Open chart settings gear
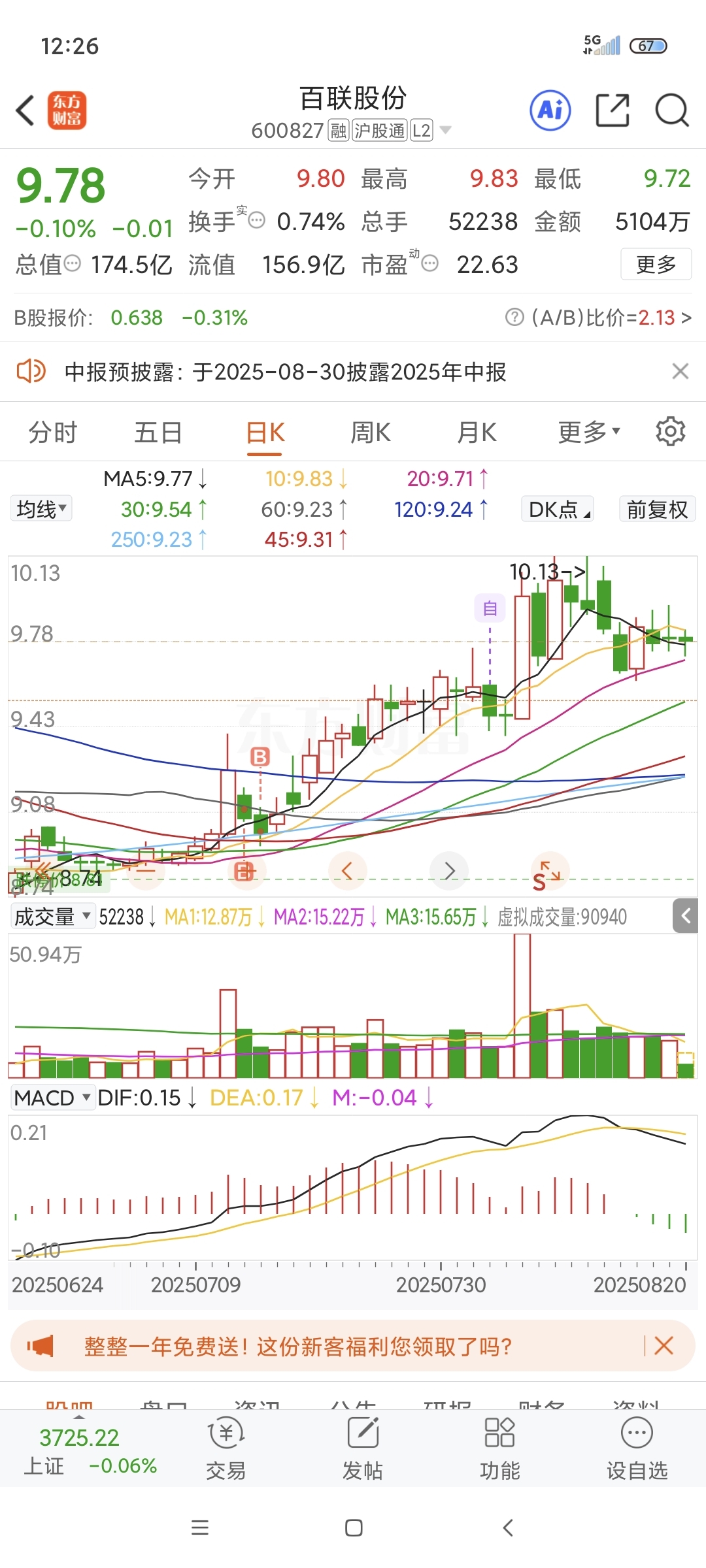 tap(670, 431)
